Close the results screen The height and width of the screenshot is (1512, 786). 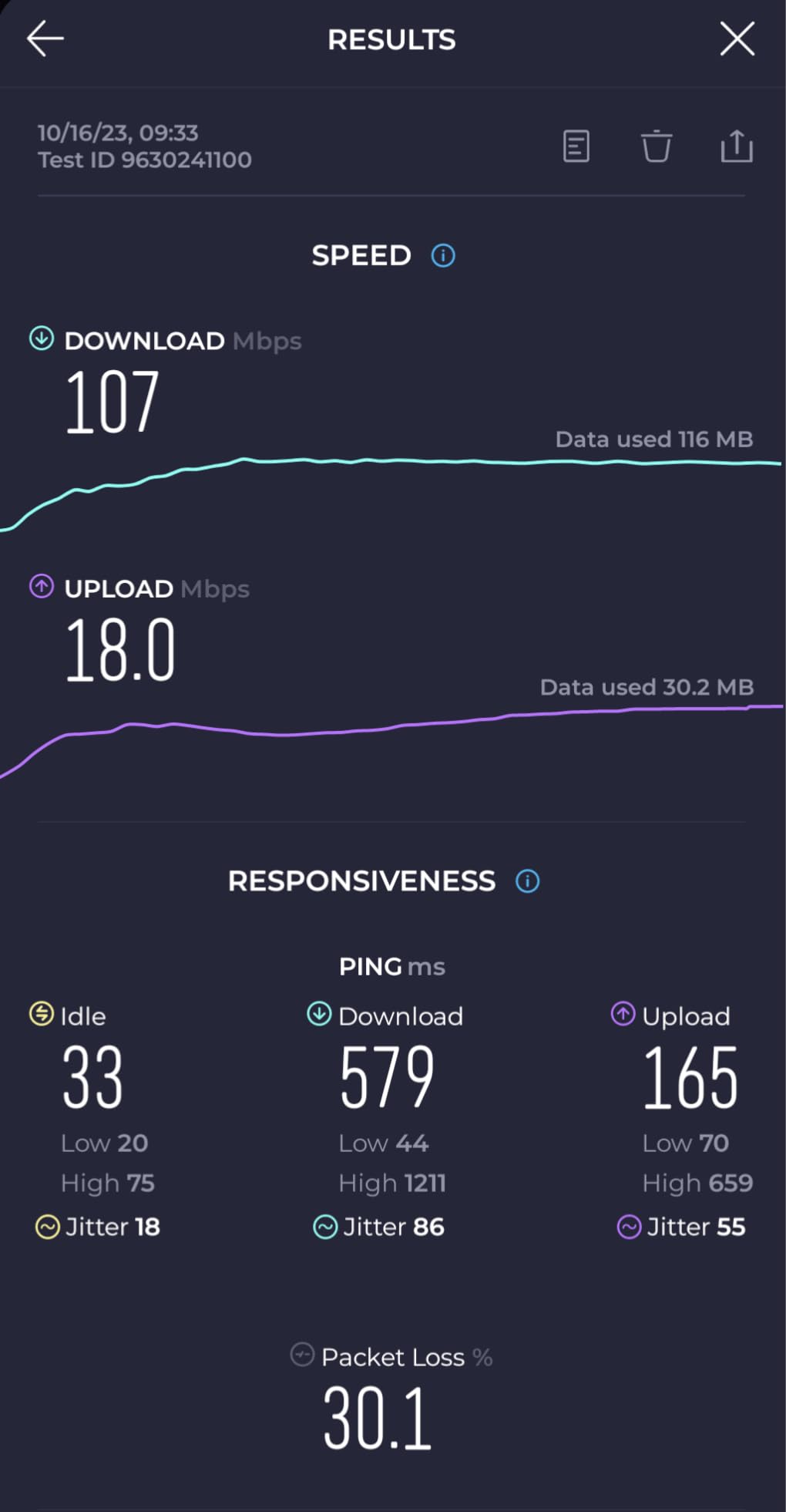click(737, 39)
